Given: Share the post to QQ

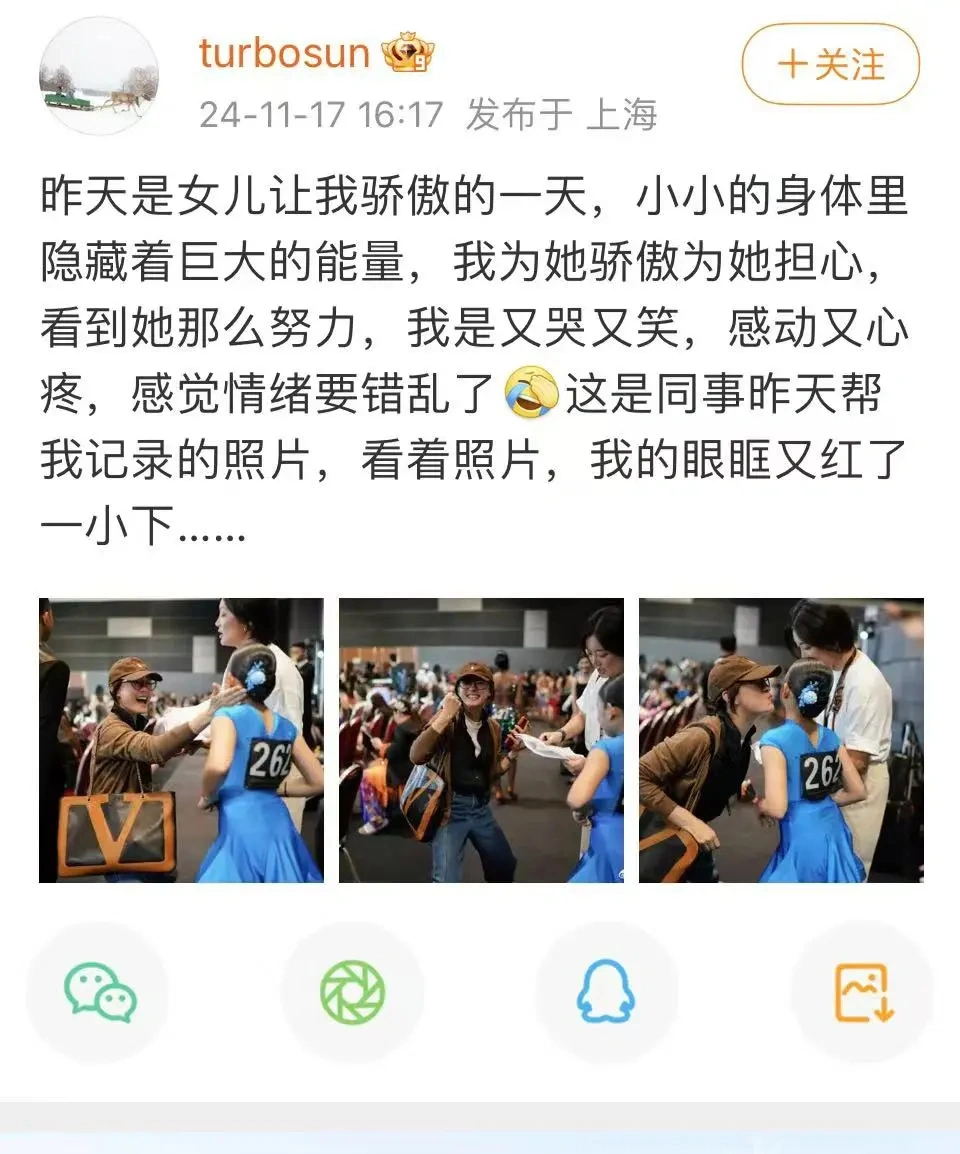Looking at the screenshot, I should [x=606, y=992].
